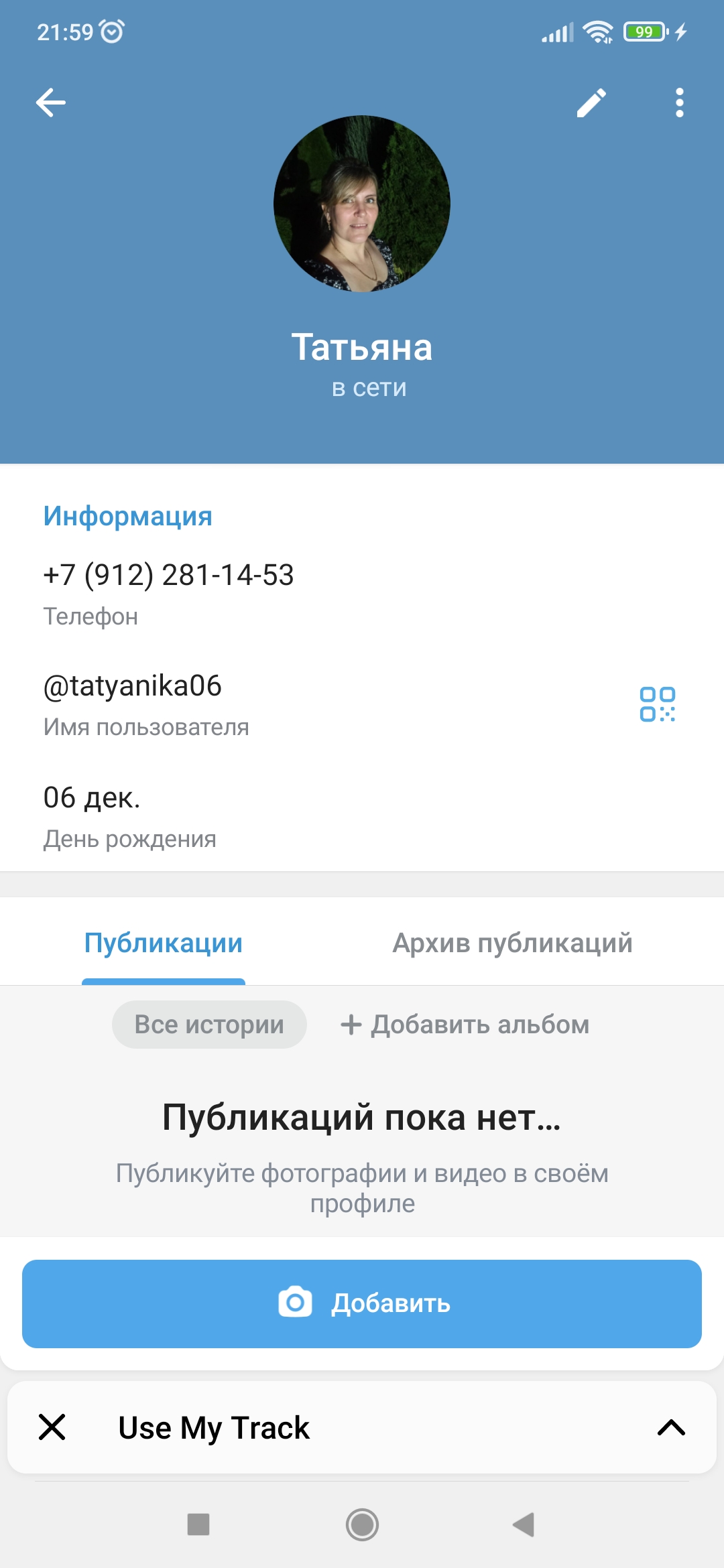Tap the blue Добавить button
724x1568 pixels.
pyautogui.click(x=362, y=1303)
